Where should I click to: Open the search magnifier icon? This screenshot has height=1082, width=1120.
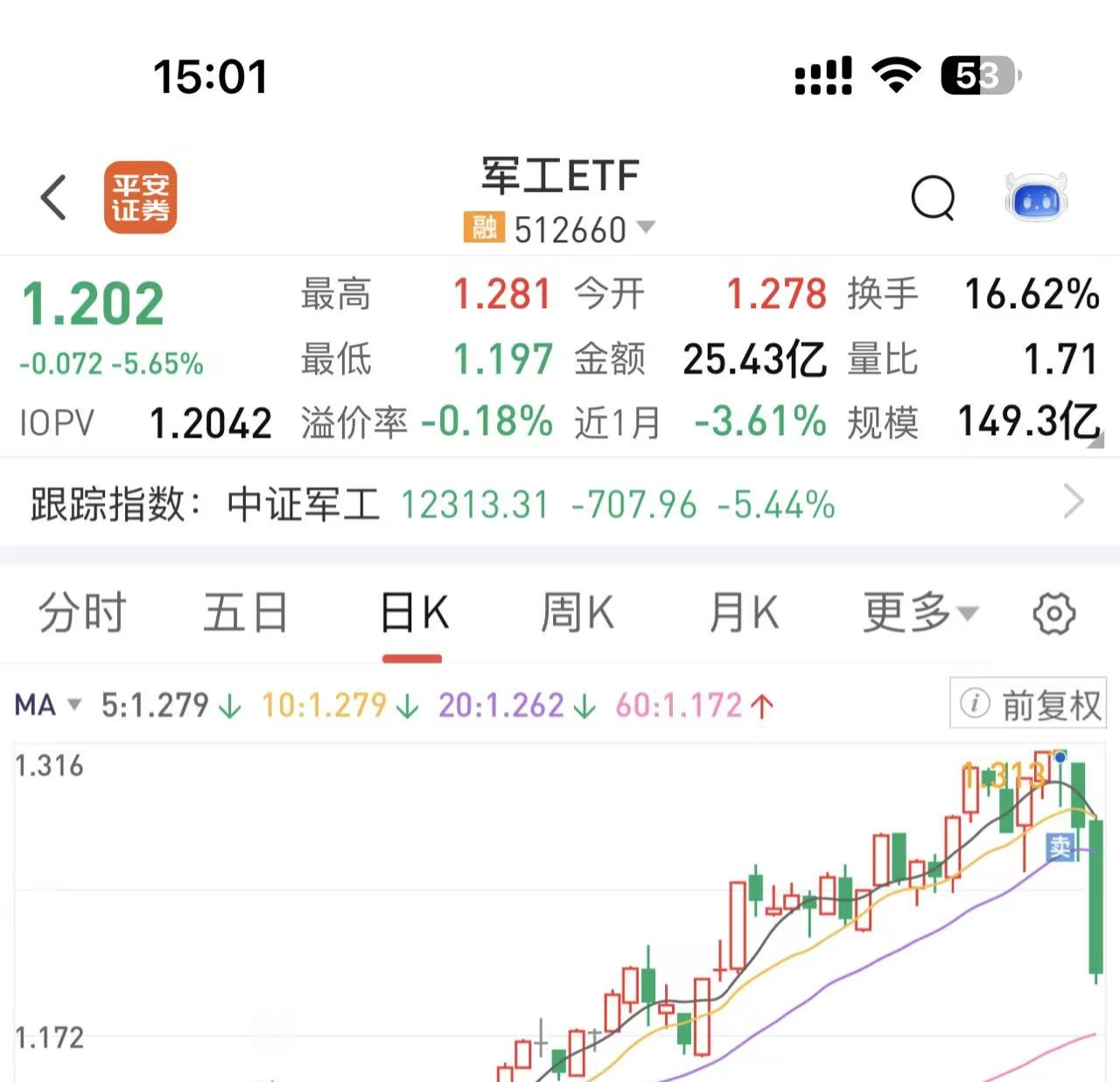tap(933, 199)
